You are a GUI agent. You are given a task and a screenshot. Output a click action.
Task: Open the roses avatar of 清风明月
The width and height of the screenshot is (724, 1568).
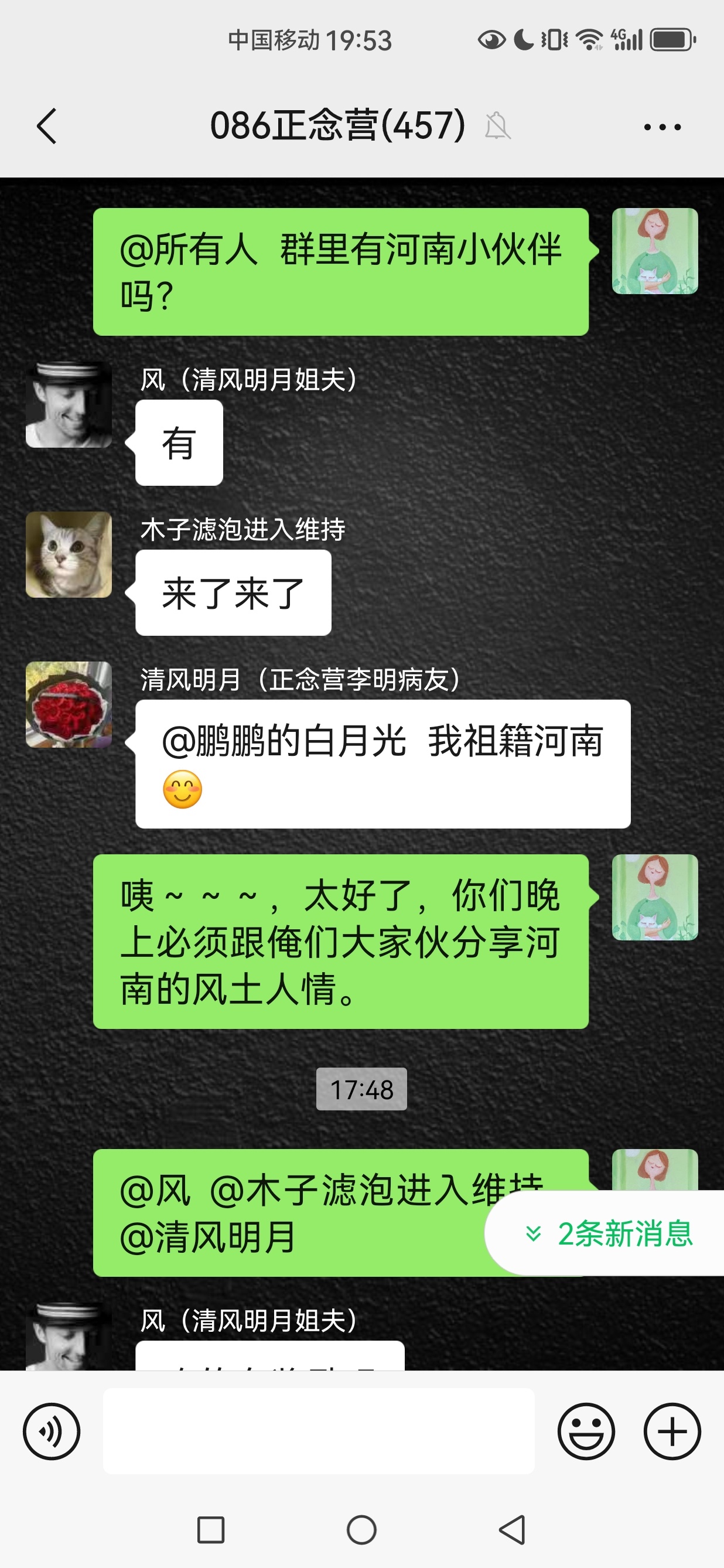pyautogui.click(x=69, y=704)
